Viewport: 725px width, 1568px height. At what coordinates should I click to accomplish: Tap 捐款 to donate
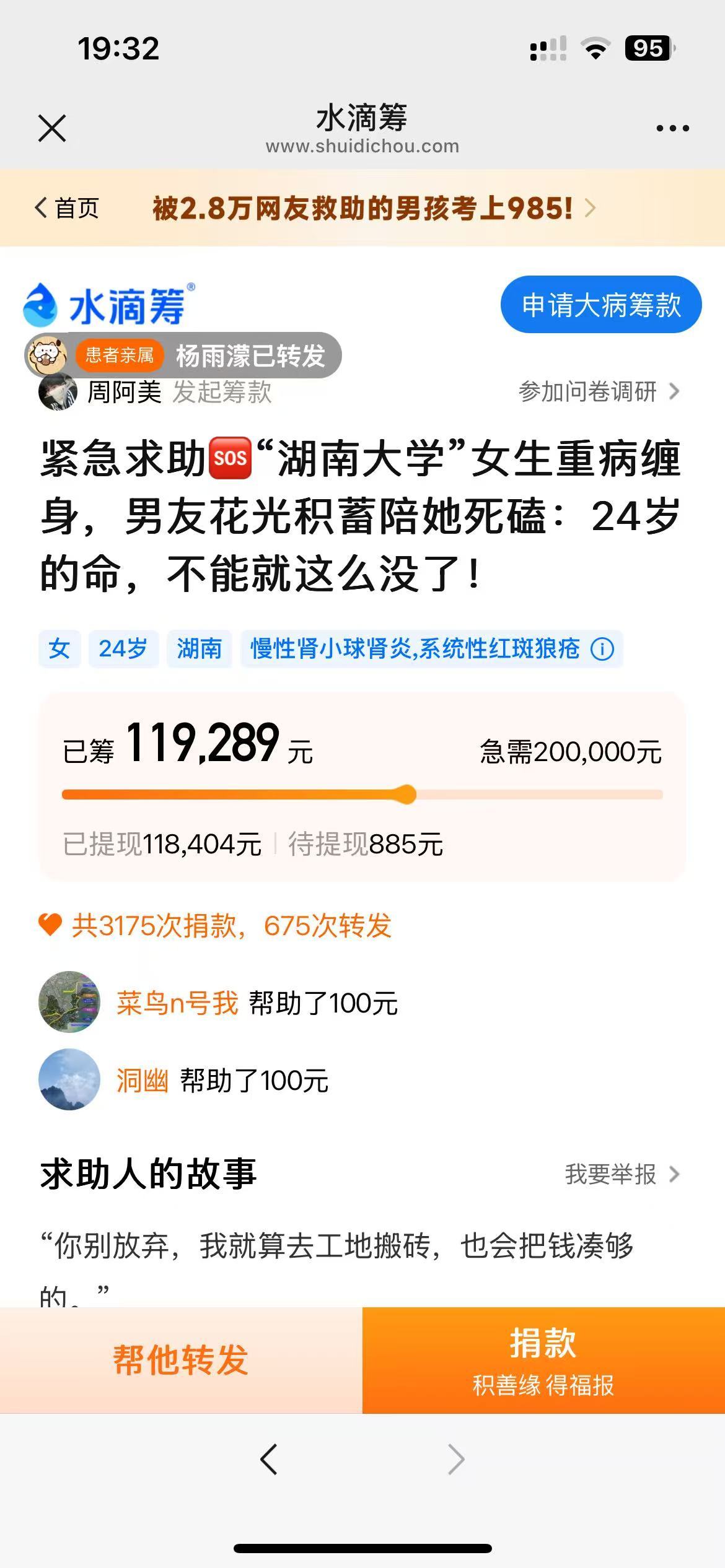[x=543, y=1360]
